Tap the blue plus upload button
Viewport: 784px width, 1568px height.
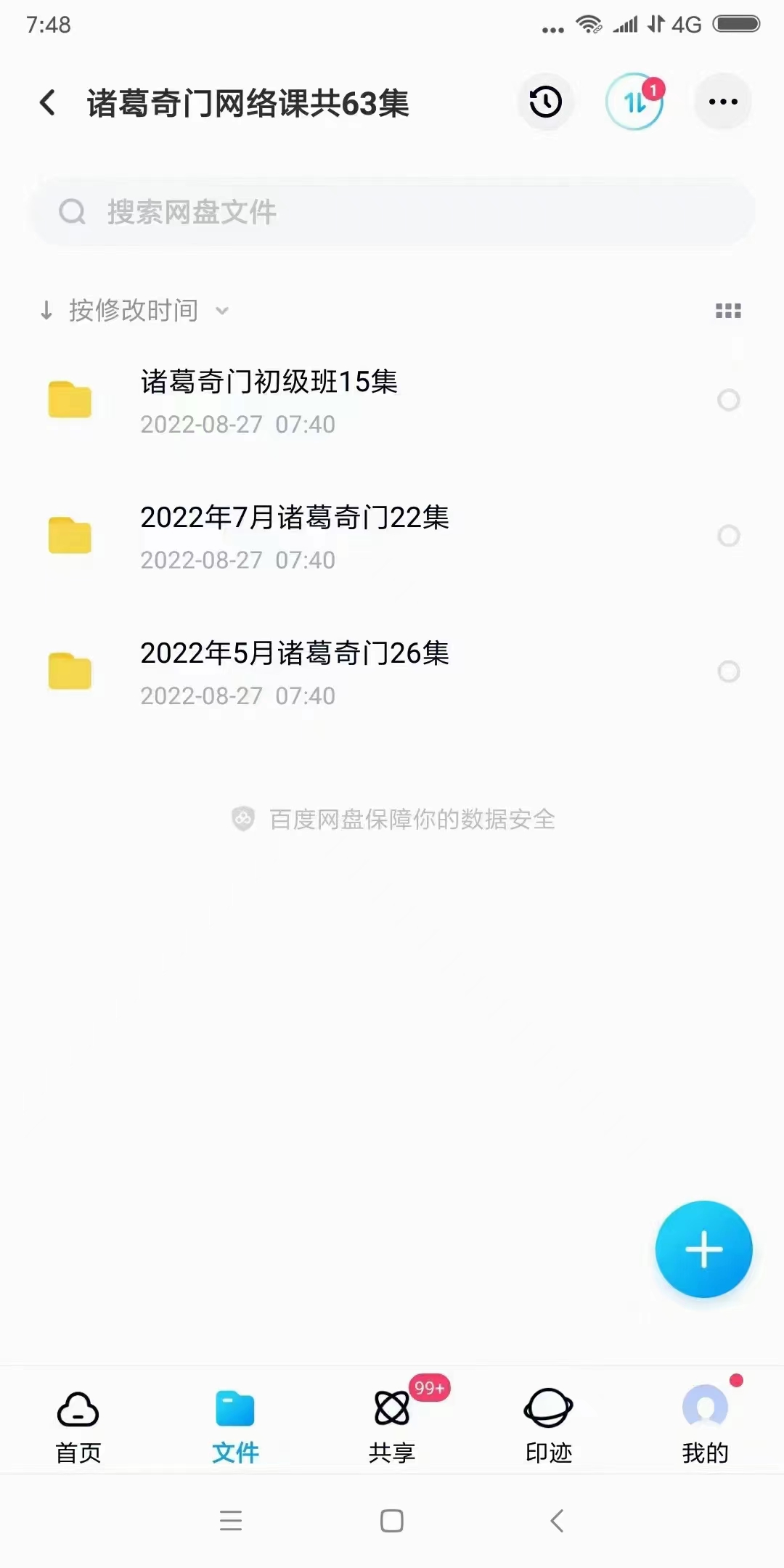[703, 1249]
